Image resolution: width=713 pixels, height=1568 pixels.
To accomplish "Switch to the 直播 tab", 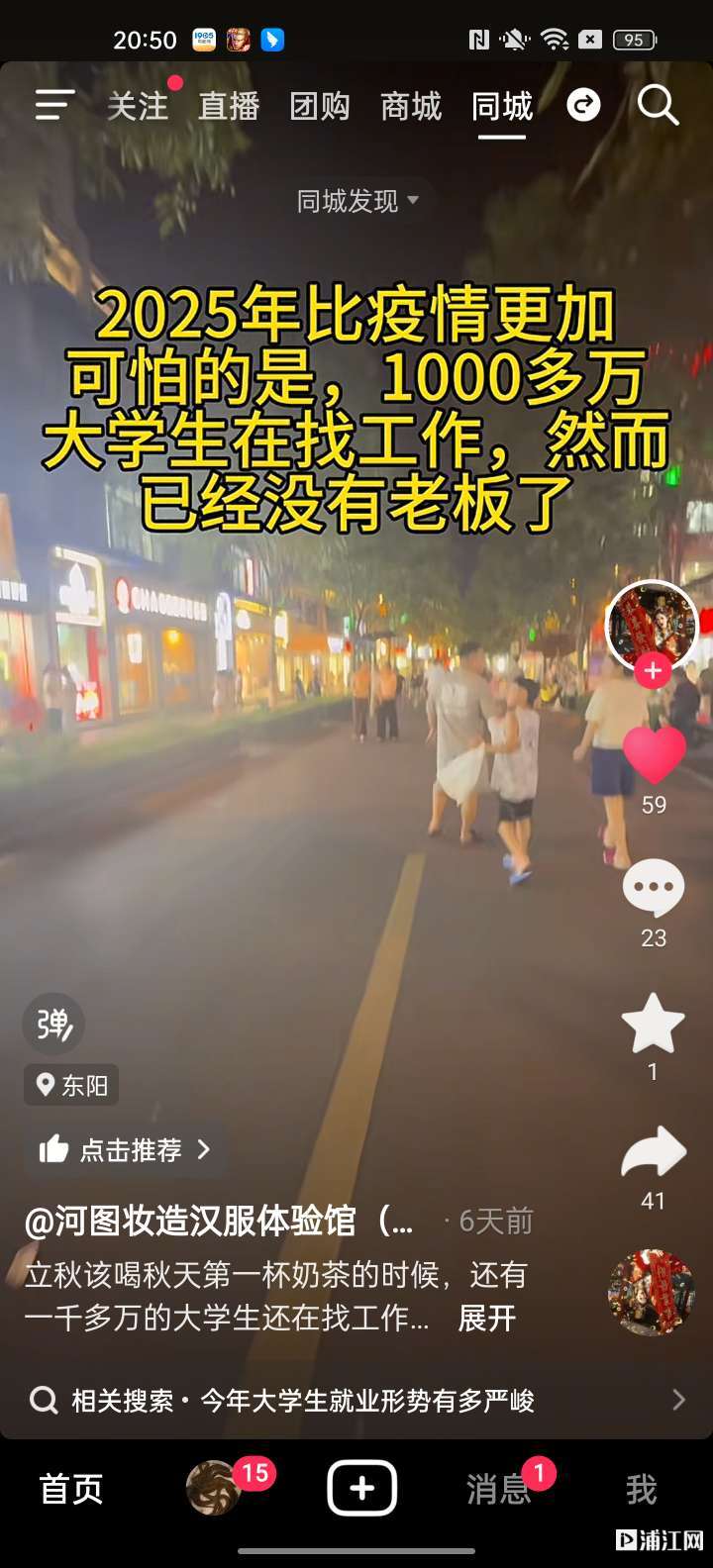I will coord(229,106).
